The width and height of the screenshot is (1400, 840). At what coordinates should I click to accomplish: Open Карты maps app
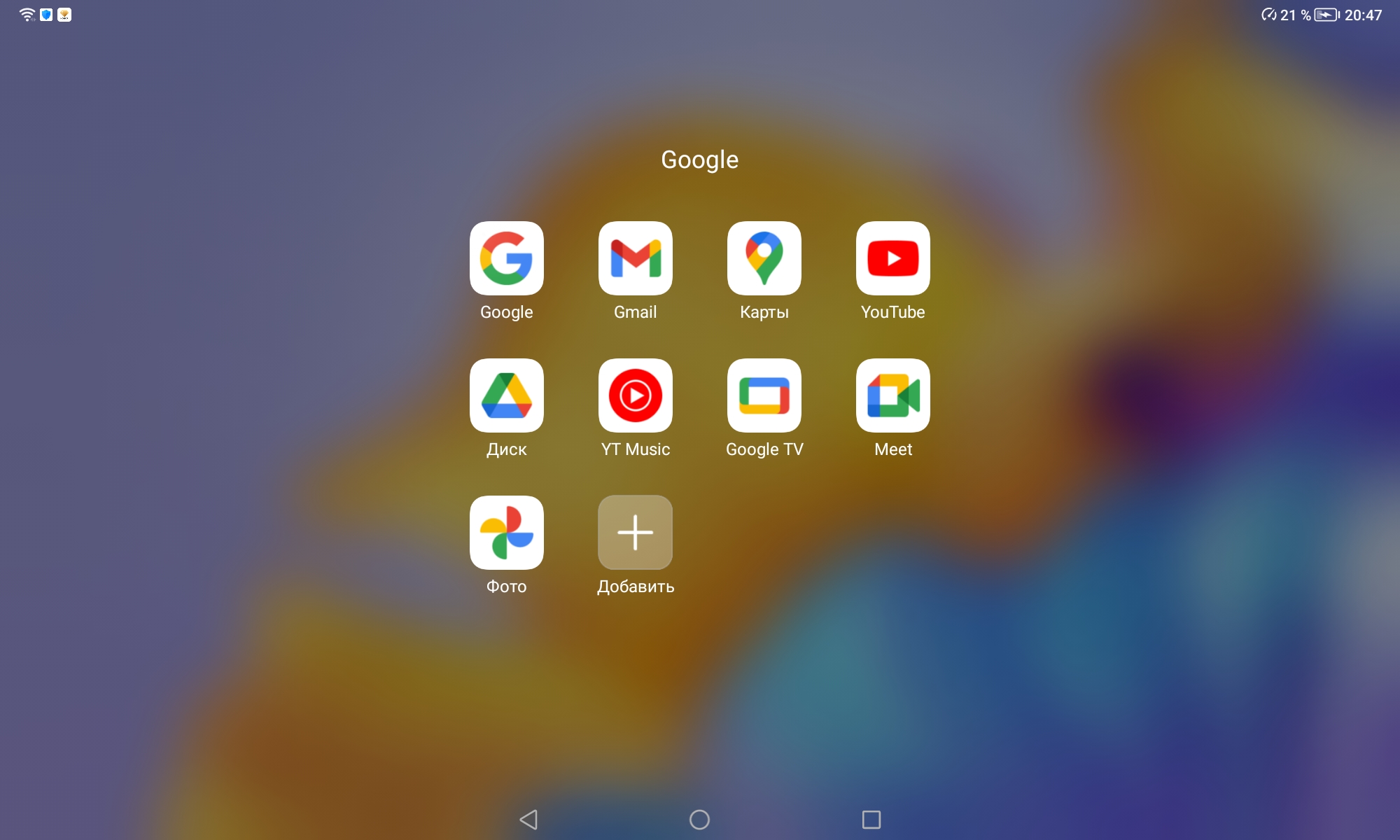[764, 258]
